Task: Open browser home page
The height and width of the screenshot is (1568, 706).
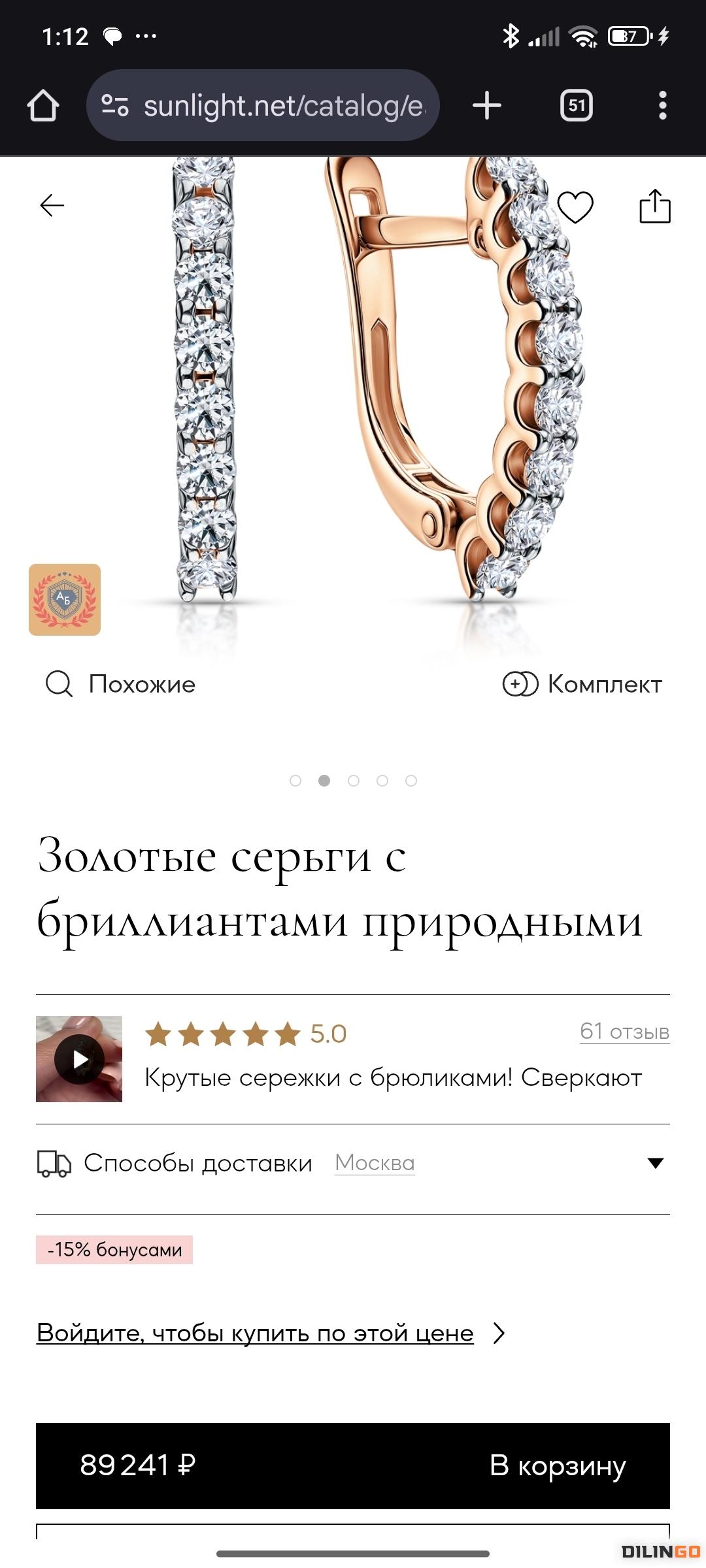Action: tap(43, 106)
